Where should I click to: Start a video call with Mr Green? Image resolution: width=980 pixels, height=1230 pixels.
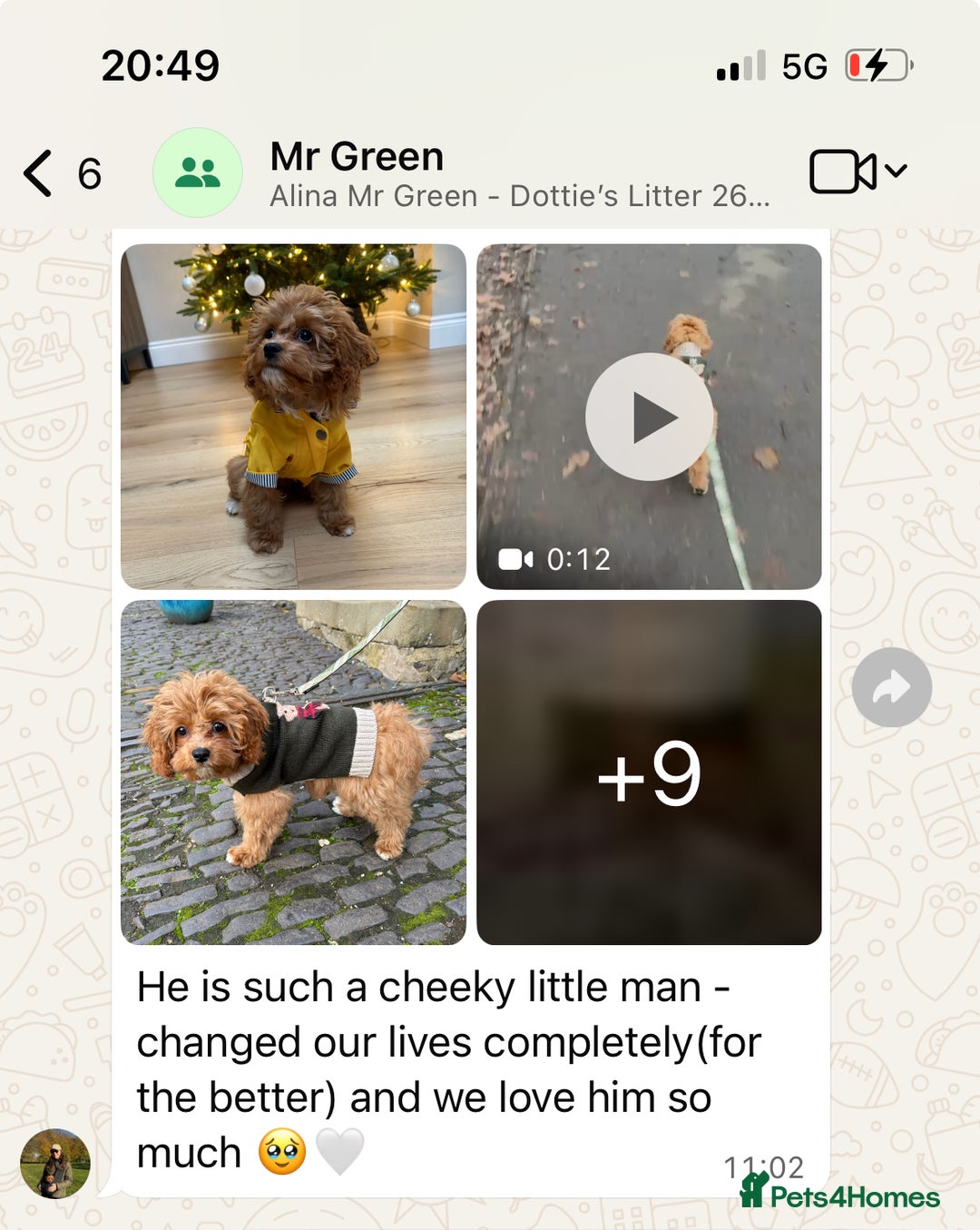pos(842,169)
